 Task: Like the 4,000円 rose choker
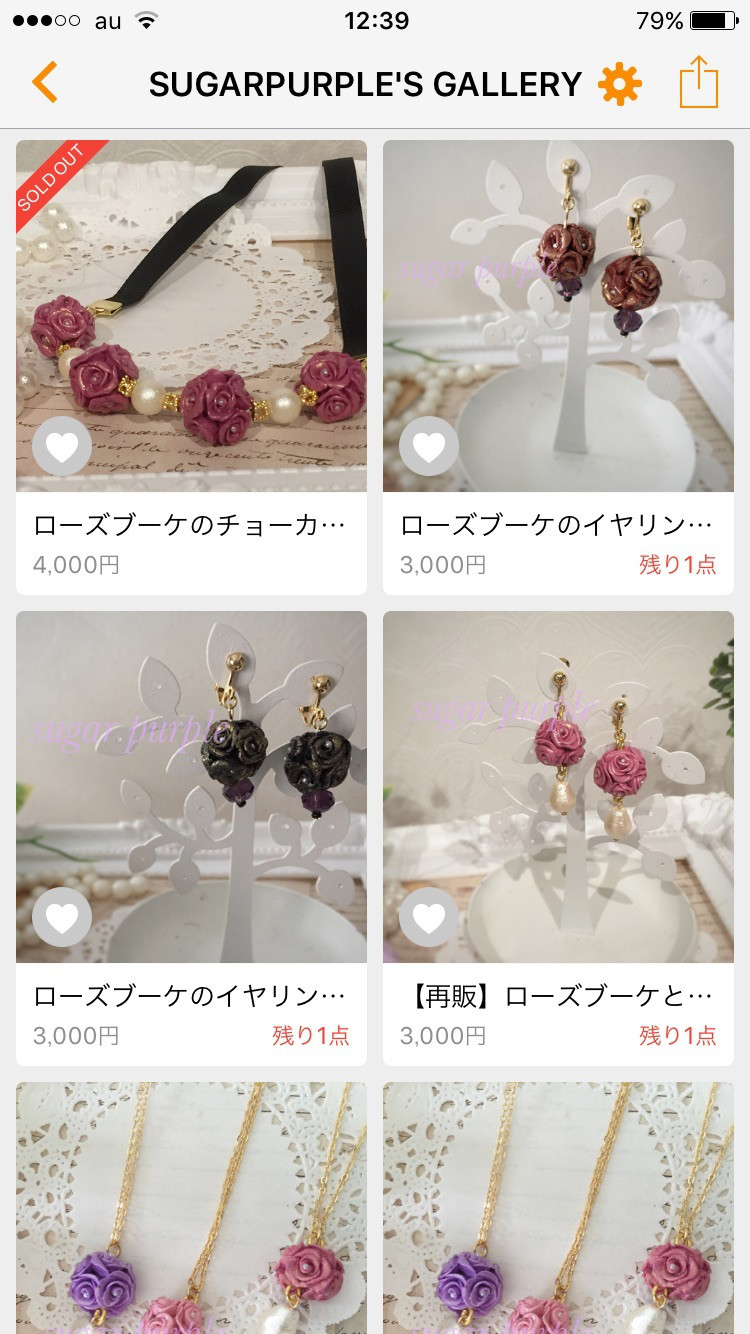point(62,446)
